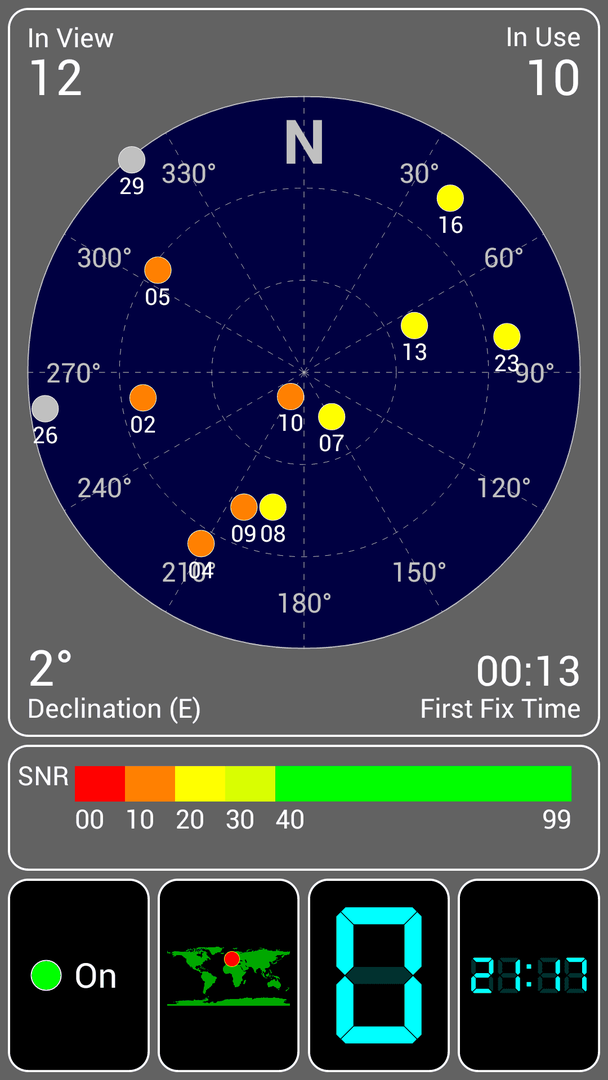Open the digital clock time tile
The image size is (608, 1080).
point(529,975)
